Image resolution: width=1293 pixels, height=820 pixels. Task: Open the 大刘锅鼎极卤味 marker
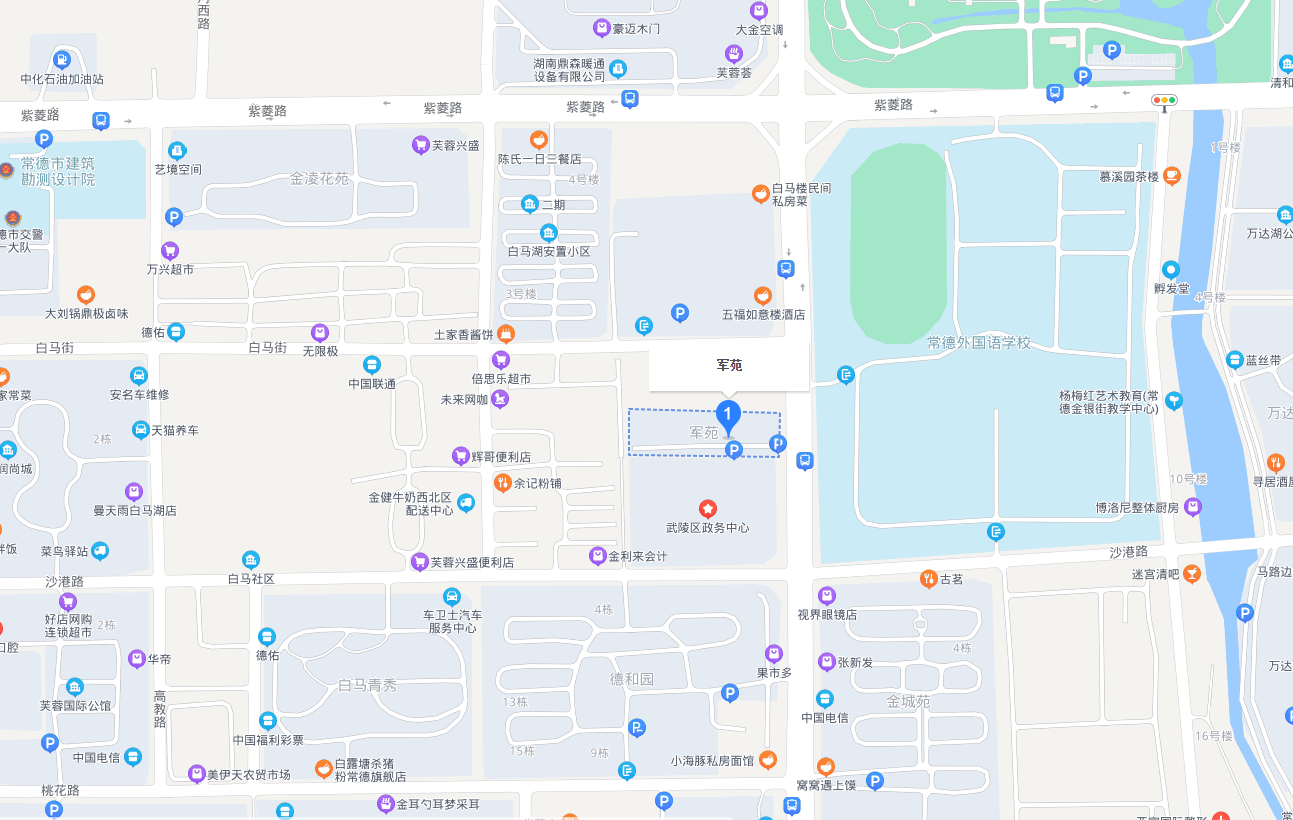pos(86,295)
